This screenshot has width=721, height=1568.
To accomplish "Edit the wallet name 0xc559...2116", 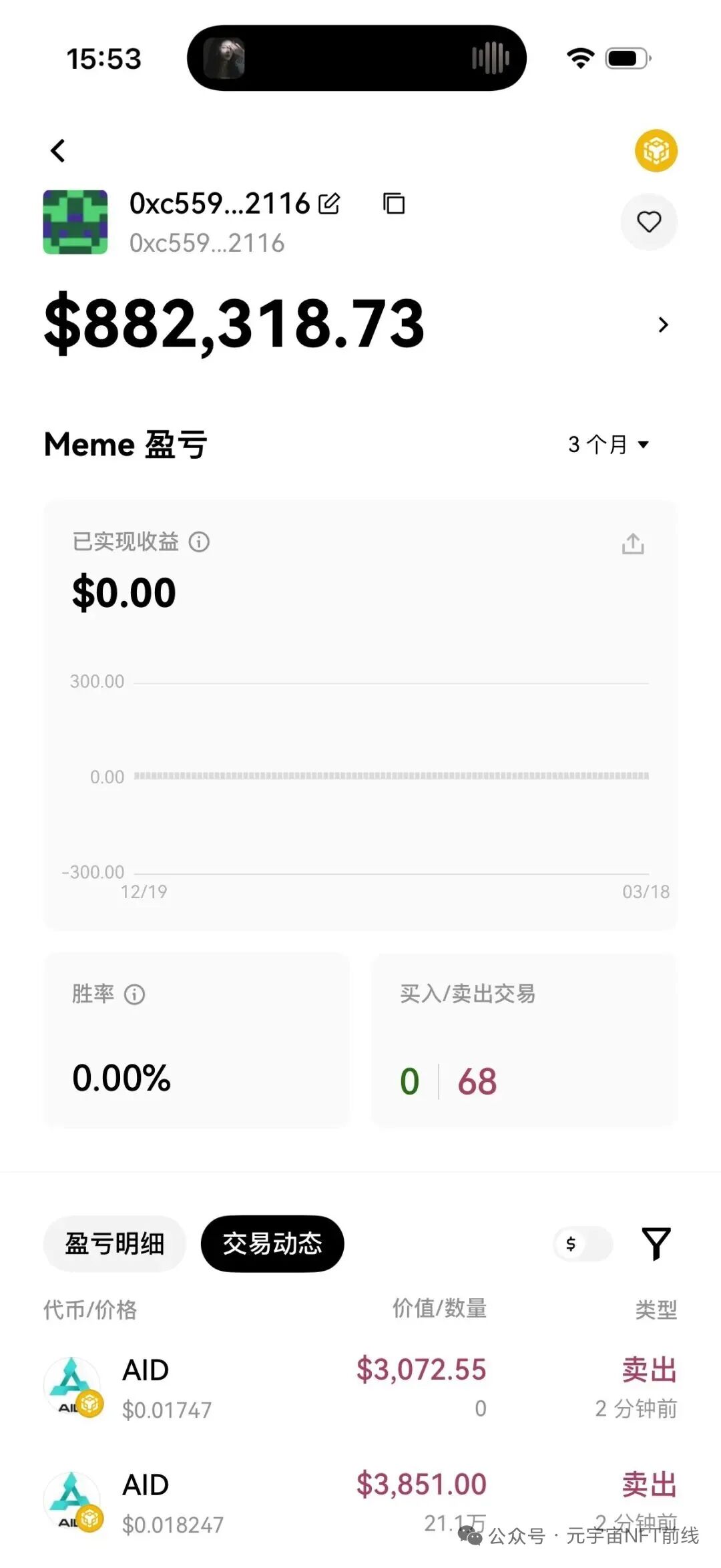I will (x=329, y=204).
